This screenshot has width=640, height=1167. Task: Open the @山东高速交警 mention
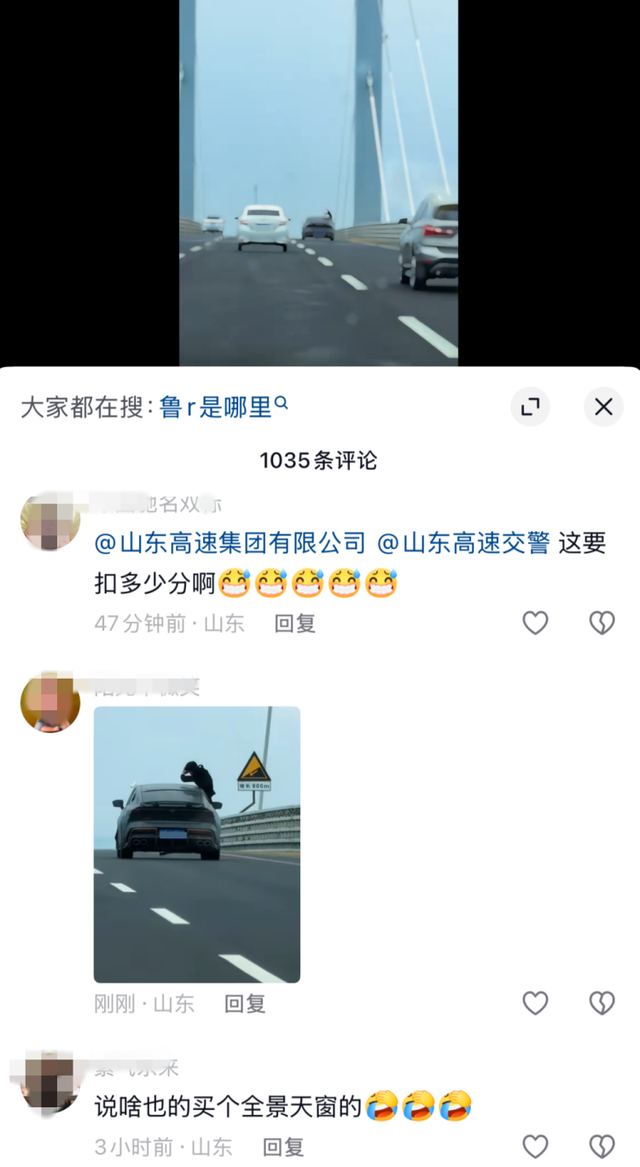pos(464,543)
